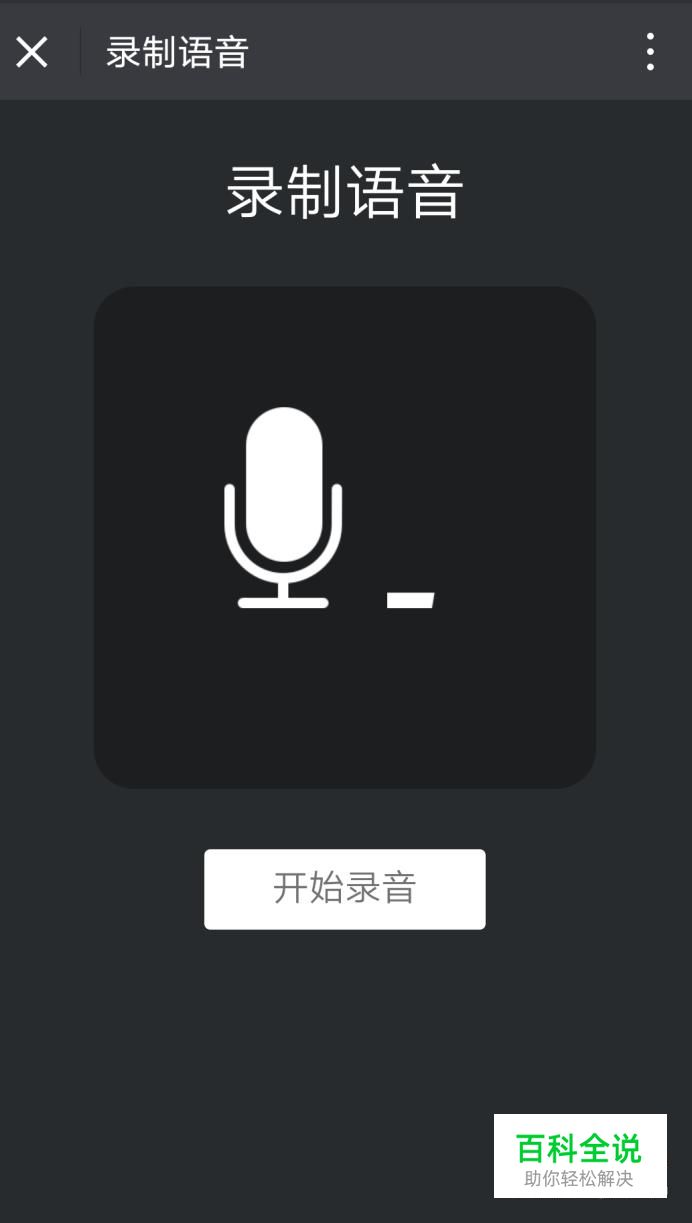Start recording with 开始录音 button
The width and height of the screenshot is (692, 1223).
pyautogui.click(x=345, y=889)
